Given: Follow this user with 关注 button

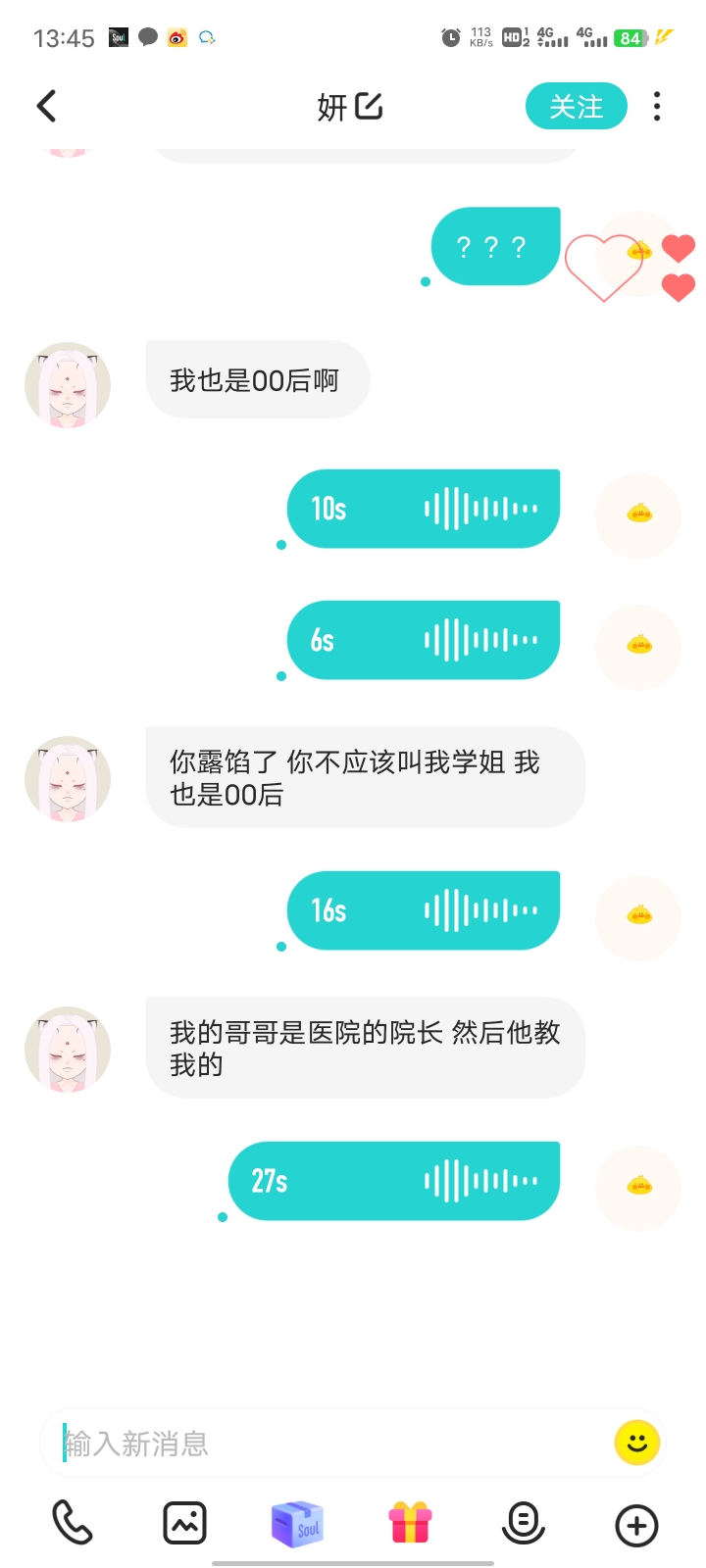Looking at the screenshot, I should coord(576,106).
